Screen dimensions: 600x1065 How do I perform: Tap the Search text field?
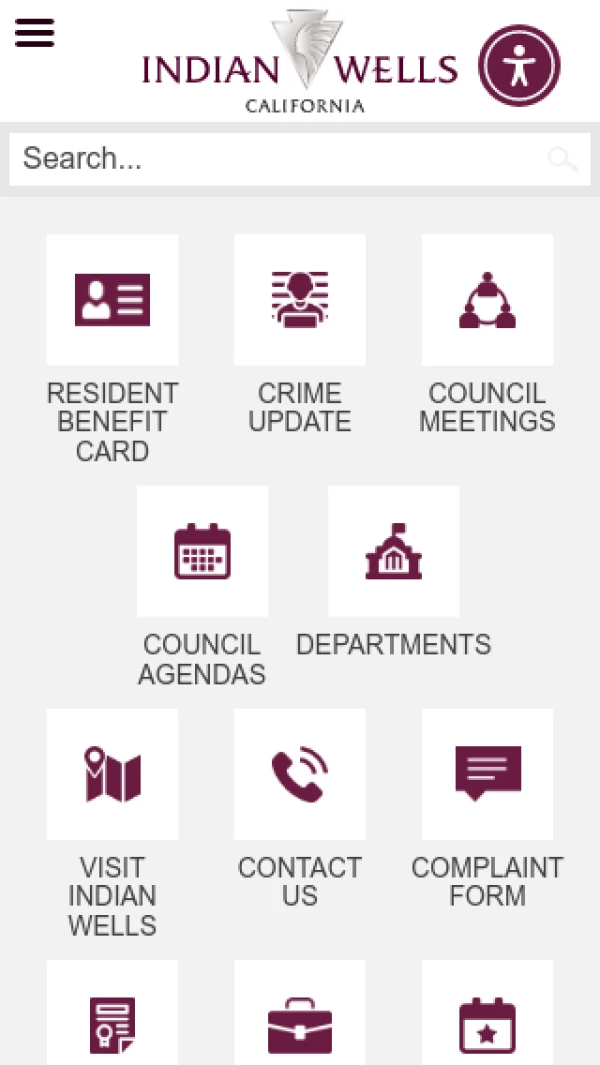[270, 159]
